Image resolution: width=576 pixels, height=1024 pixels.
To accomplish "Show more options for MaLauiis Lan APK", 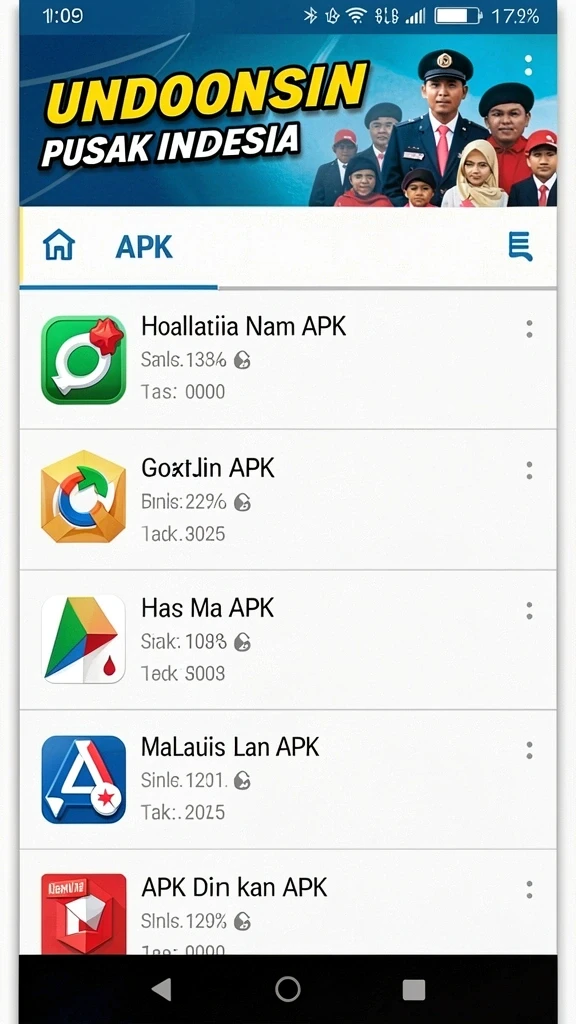I will point(529,750).
